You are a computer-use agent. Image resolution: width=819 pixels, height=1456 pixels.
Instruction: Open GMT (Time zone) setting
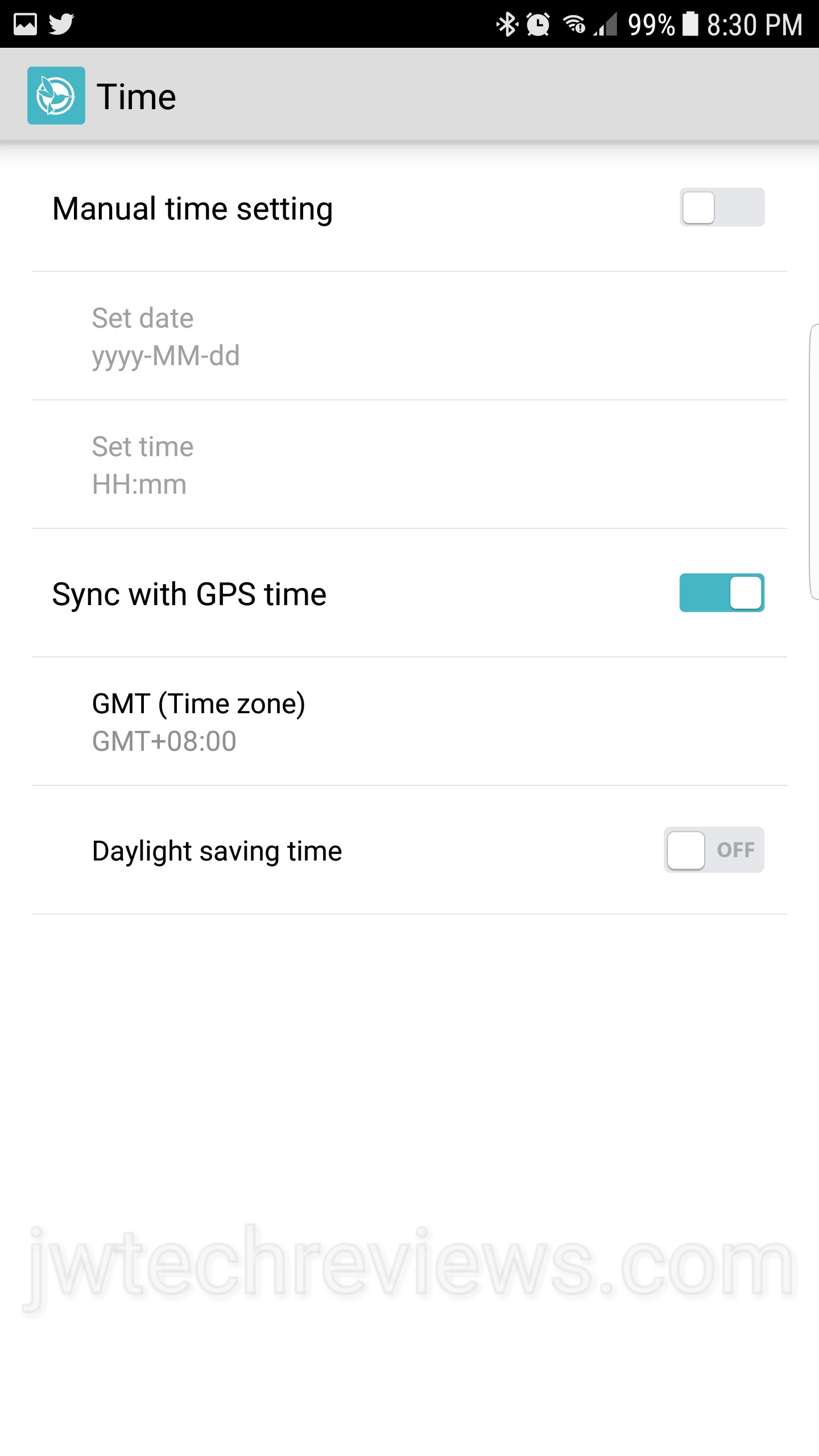click(x=408, y=721)
